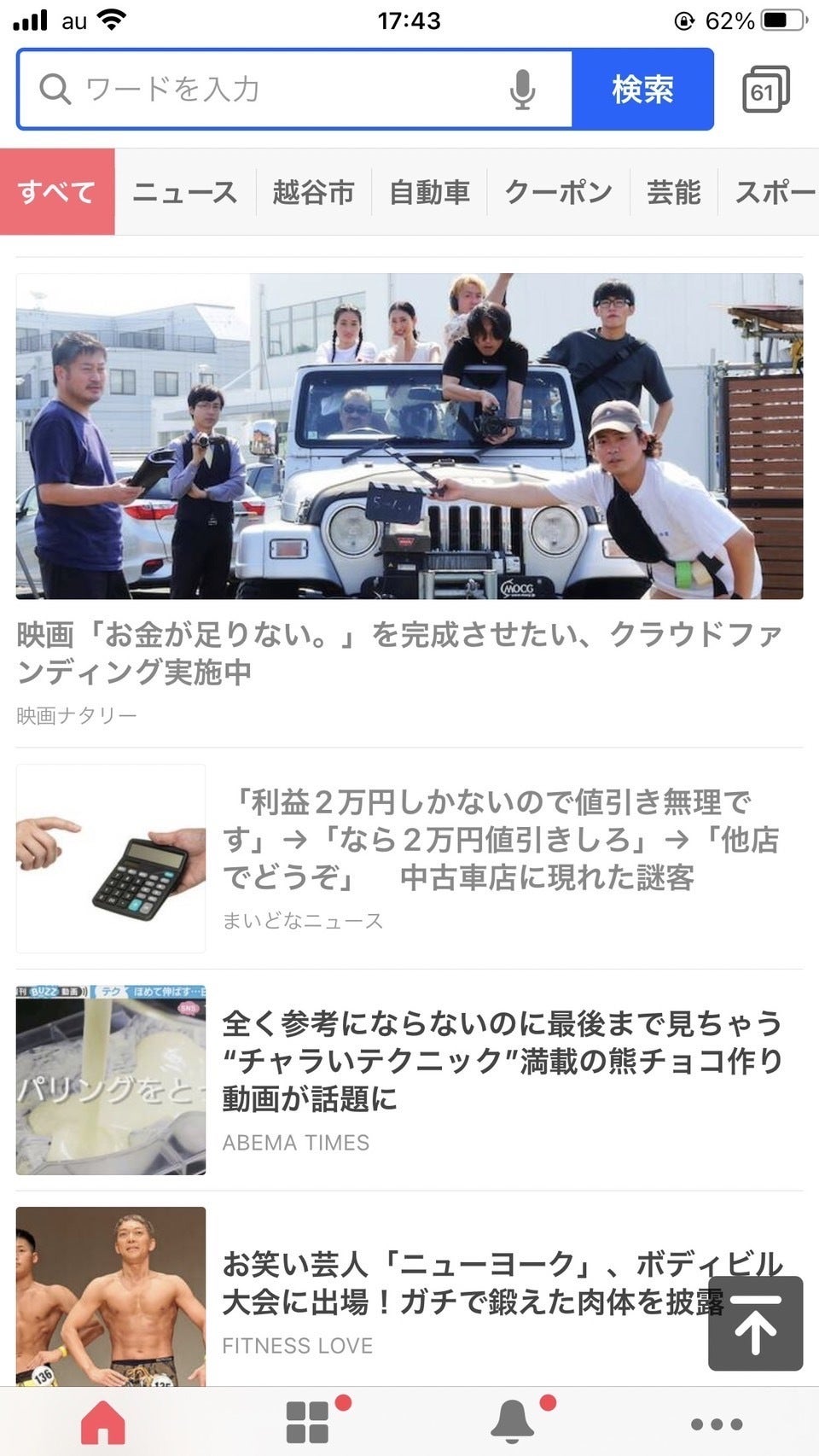This screenshot has height=1456, width=819.
Task: Tap the blue 検索 button
Action: (x=642, y=89)
